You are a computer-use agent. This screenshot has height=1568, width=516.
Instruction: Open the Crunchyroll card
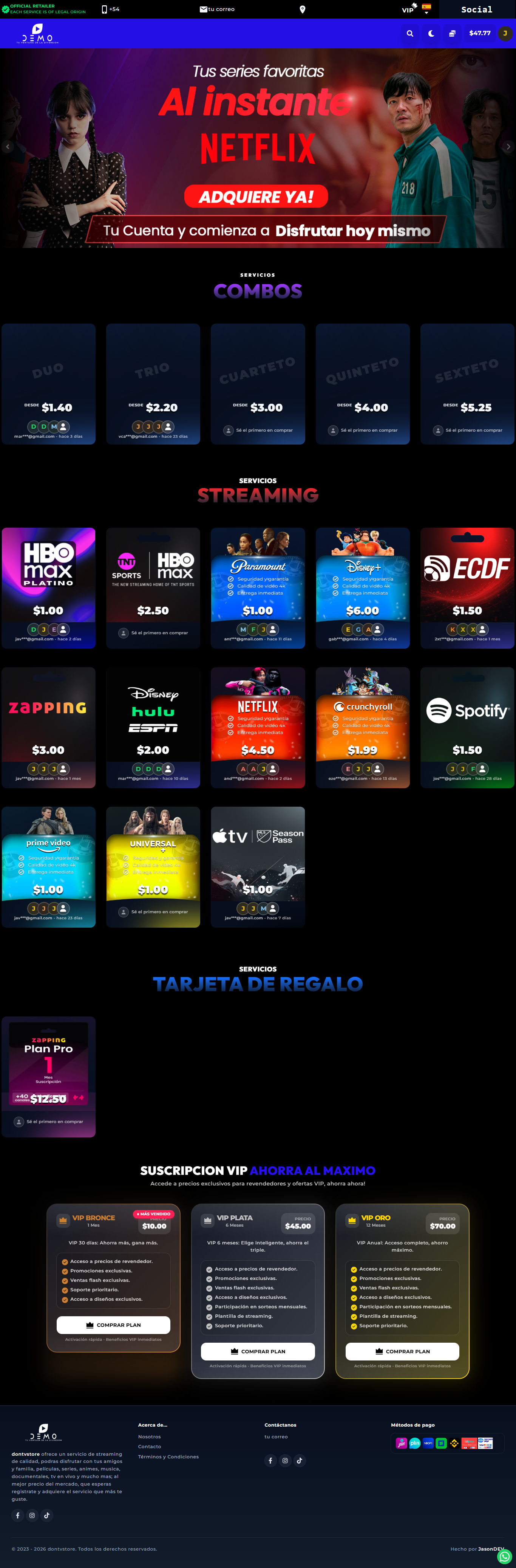click(362, 727)
